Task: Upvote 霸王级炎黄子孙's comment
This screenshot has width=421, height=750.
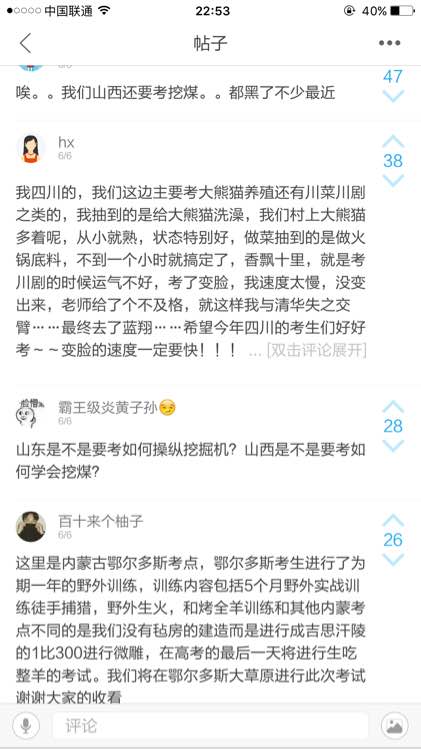Action: pyautogui.click(x=393, y=407)
